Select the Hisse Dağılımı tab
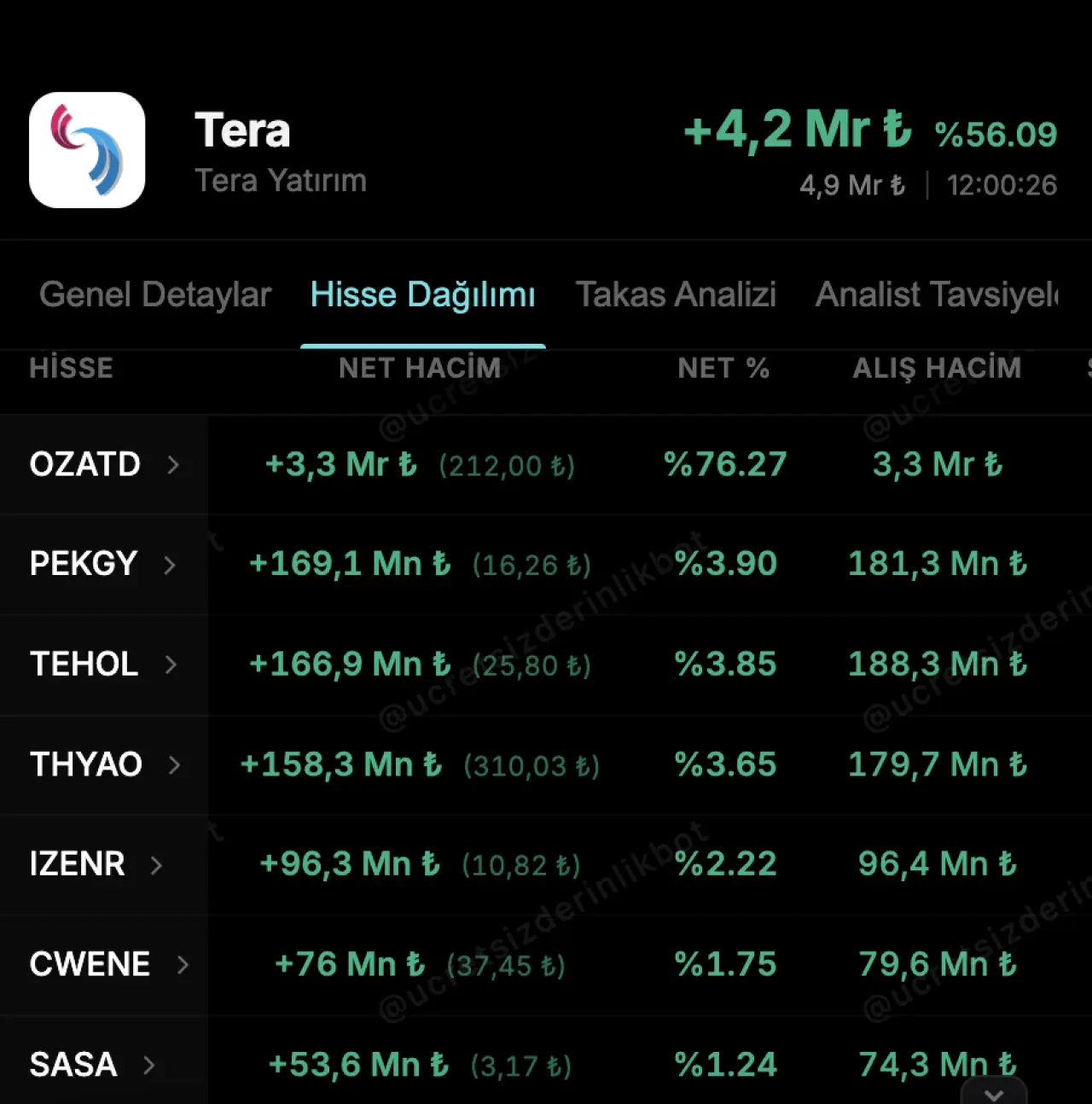 422,294
